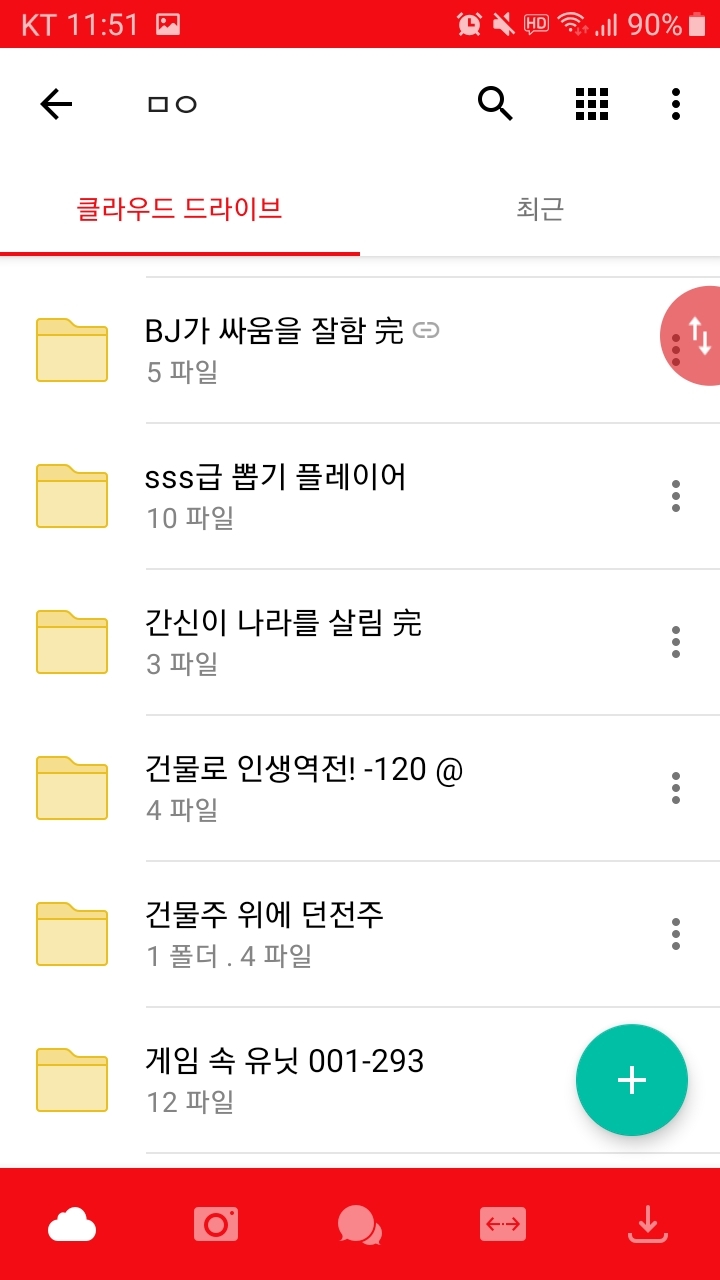Switch to grid view layout
This screenshot has height=1280, width=720.
[x=592, y=104]
